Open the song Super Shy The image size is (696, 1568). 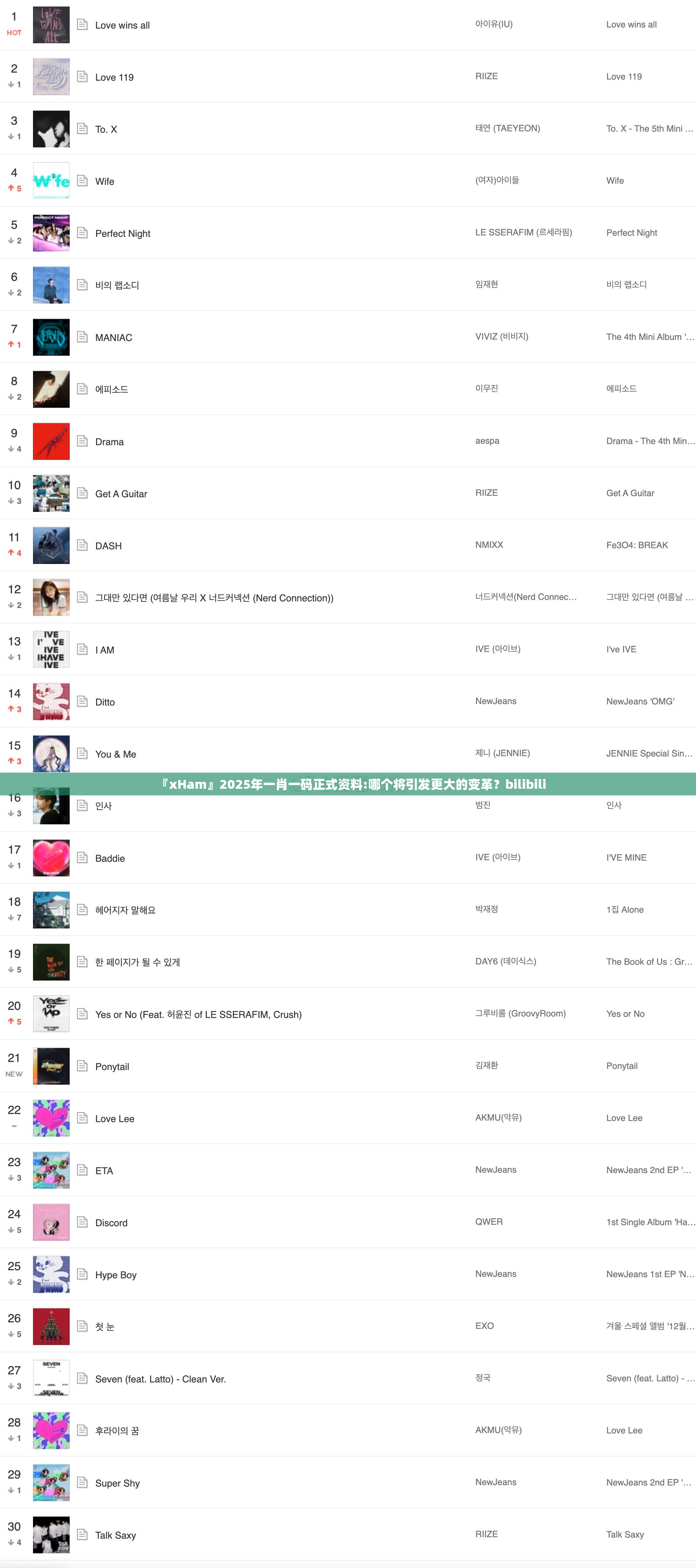click(x=117, y=1483)
